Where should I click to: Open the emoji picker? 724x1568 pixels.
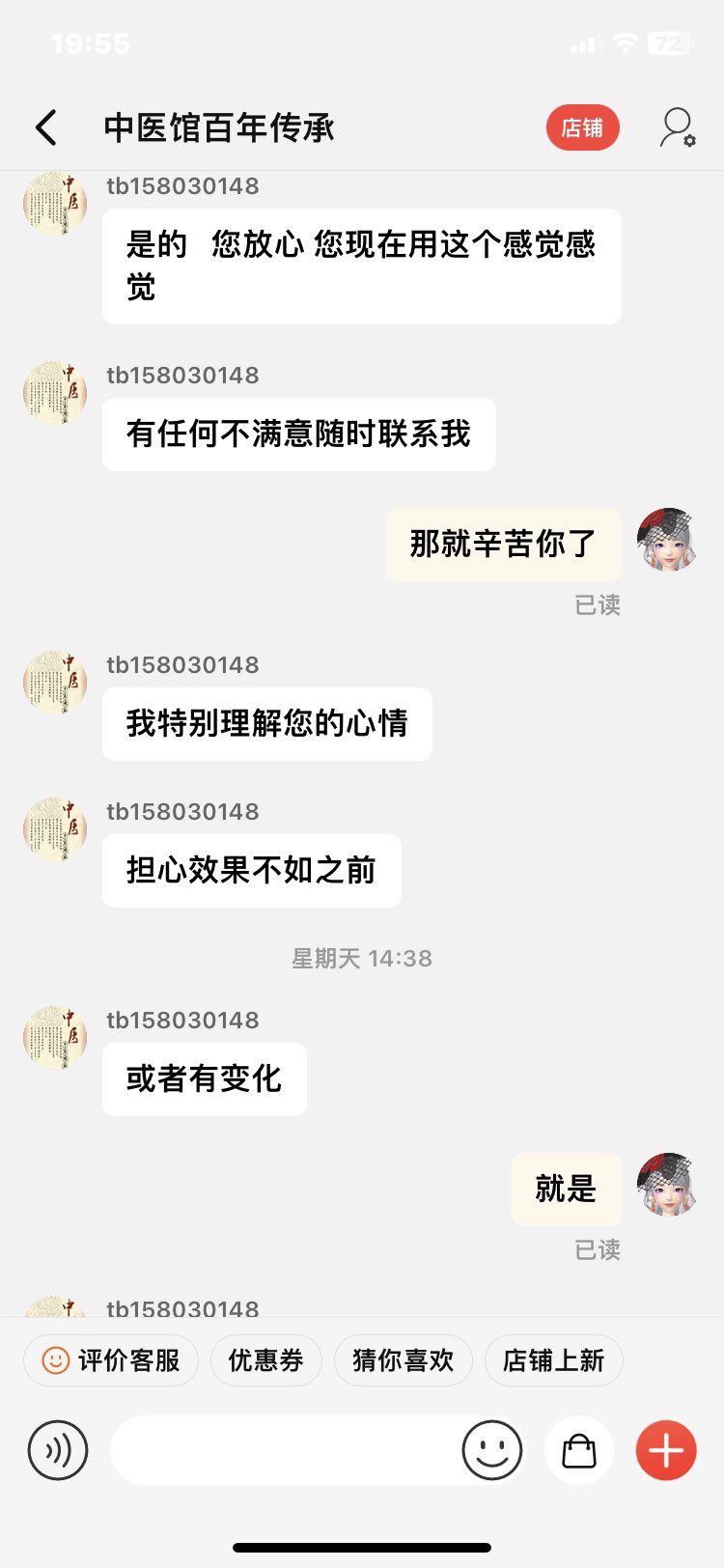point(491,1450)
